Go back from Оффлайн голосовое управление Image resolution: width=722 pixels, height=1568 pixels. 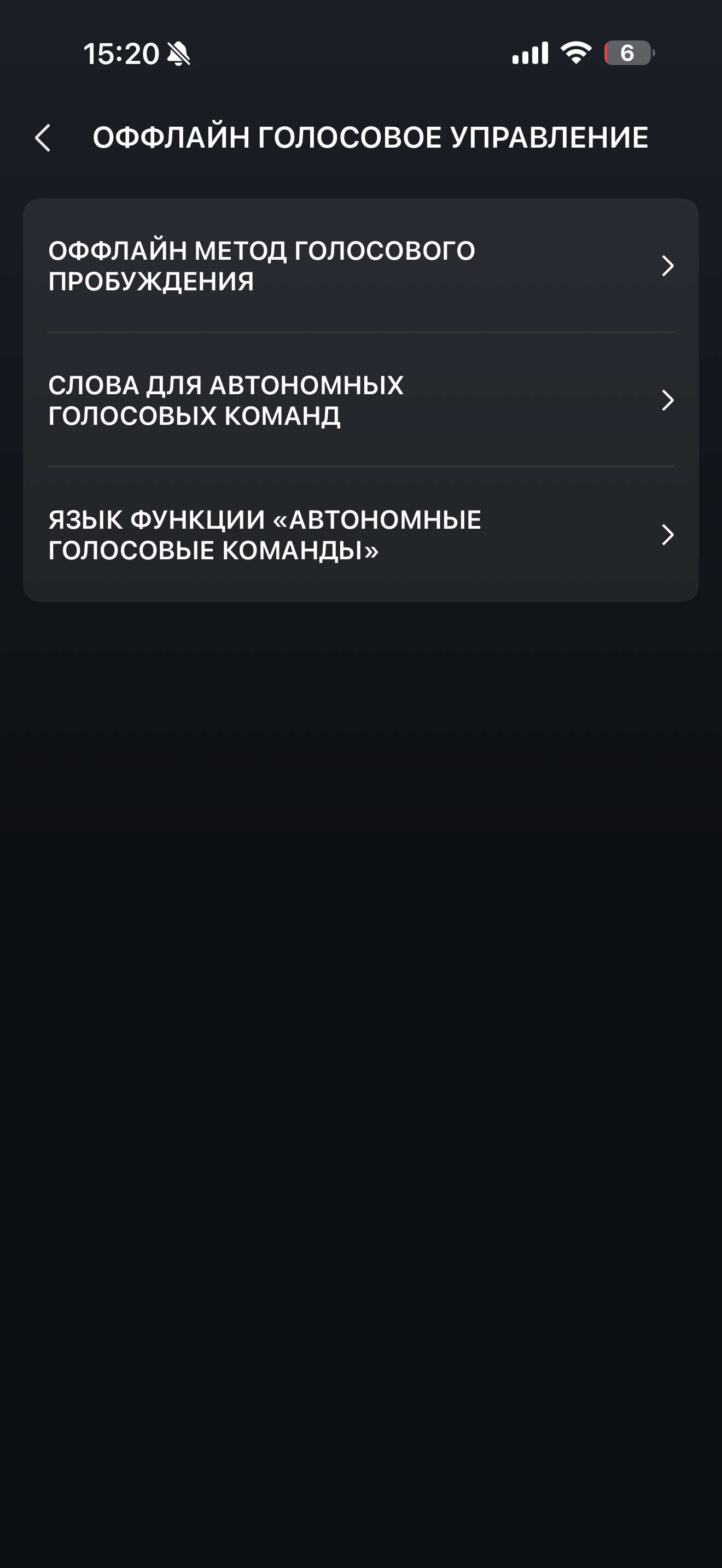pyautogui.click(x=43, y=138)
